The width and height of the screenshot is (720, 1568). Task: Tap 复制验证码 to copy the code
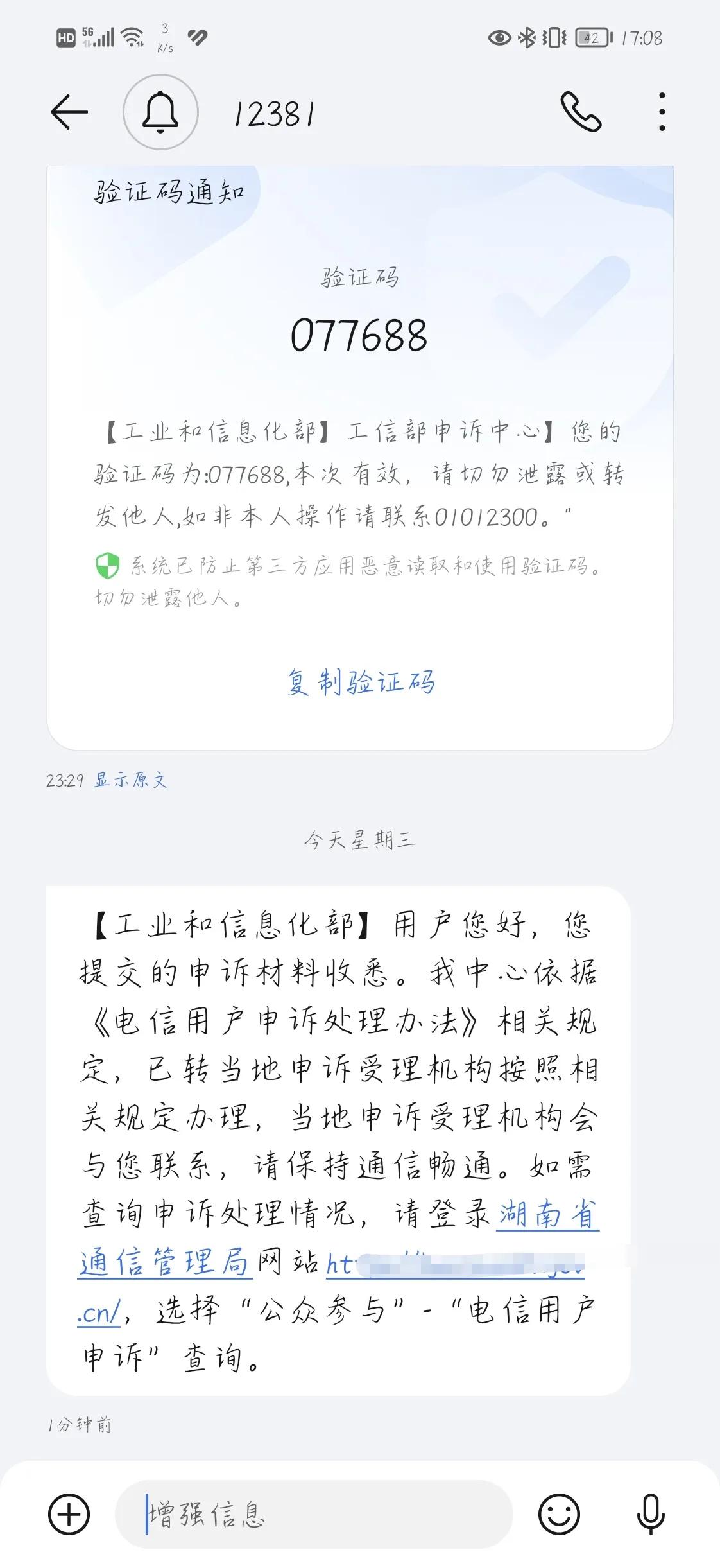pos(363,682)
